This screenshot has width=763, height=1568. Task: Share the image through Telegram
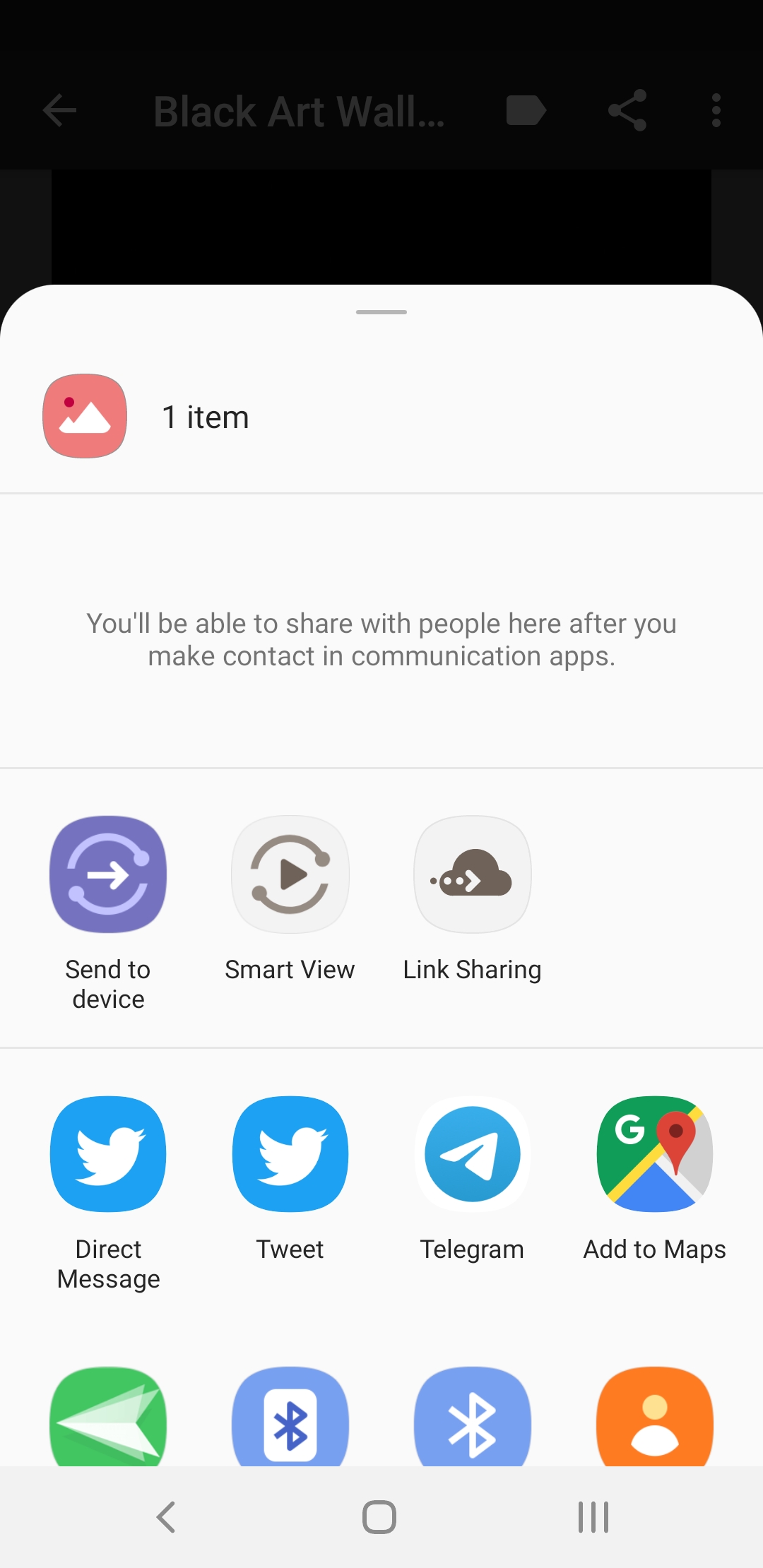pos(472,1154)
